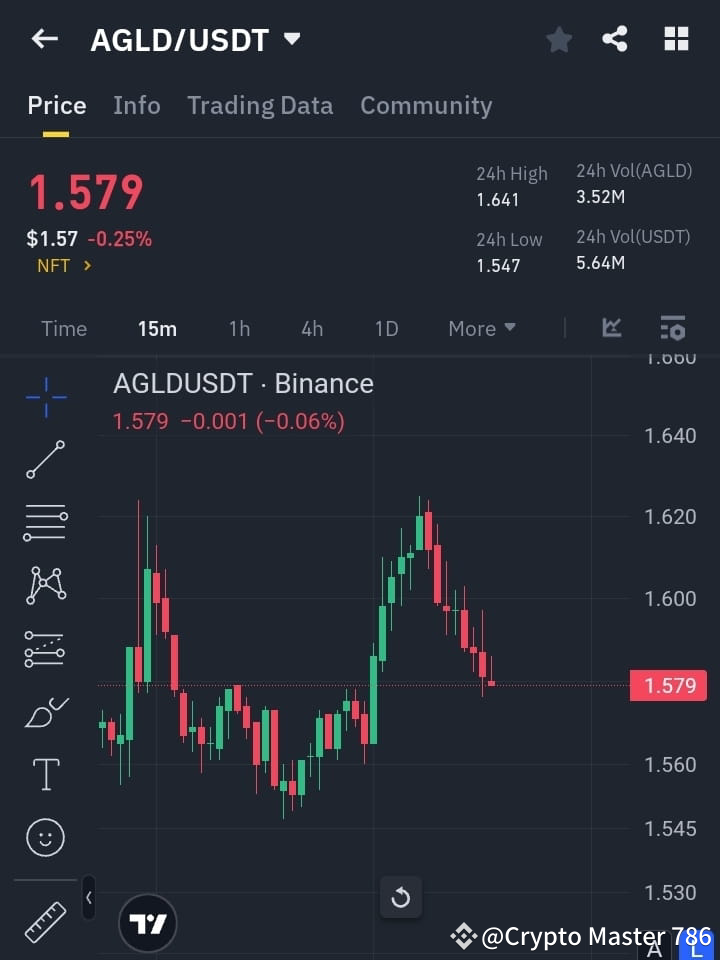Open the More timeframe dropdown

(481, 328)
